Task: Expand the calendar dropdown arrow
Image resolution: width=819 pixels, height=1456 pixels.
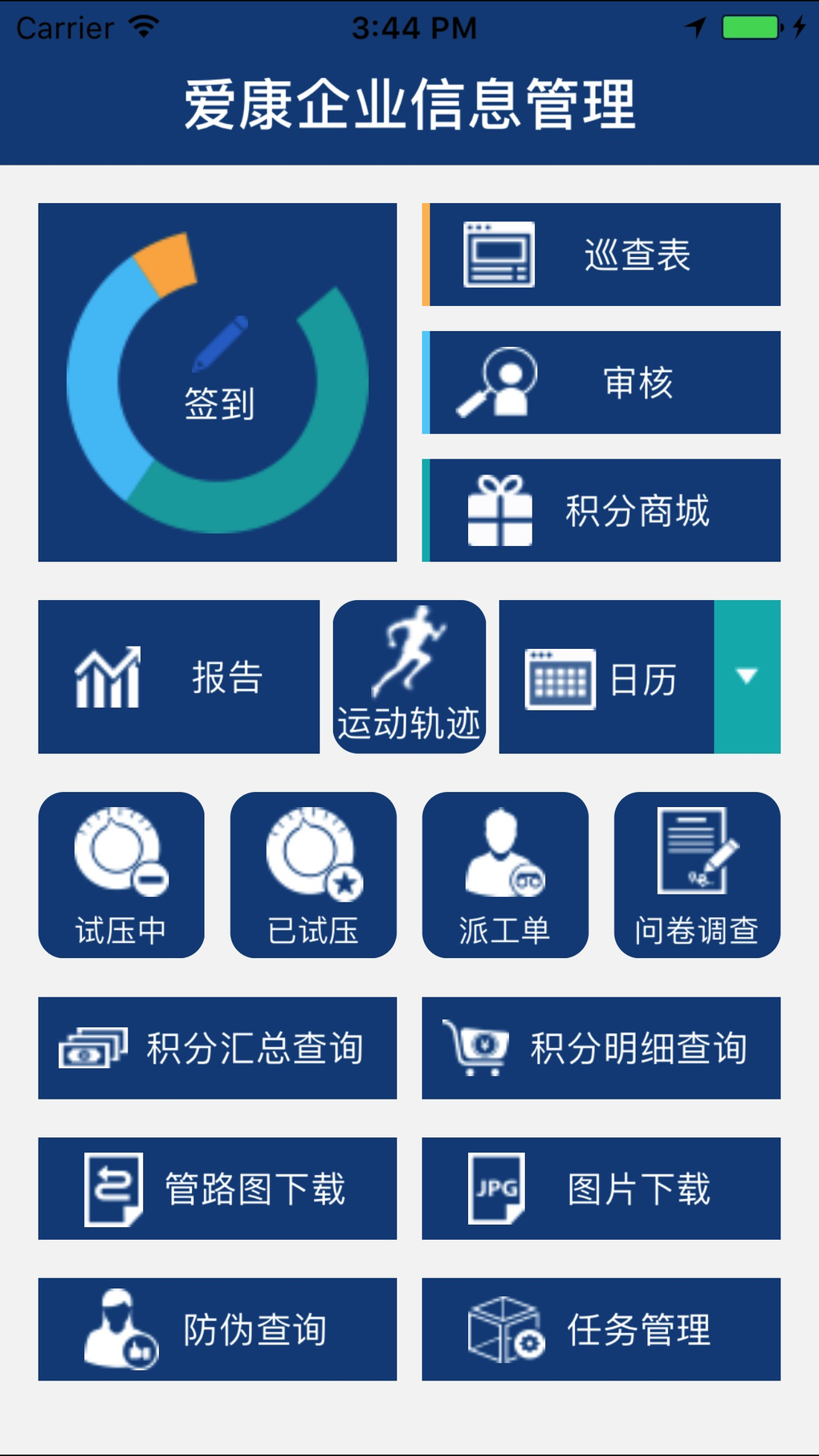Action: [747, 677]
